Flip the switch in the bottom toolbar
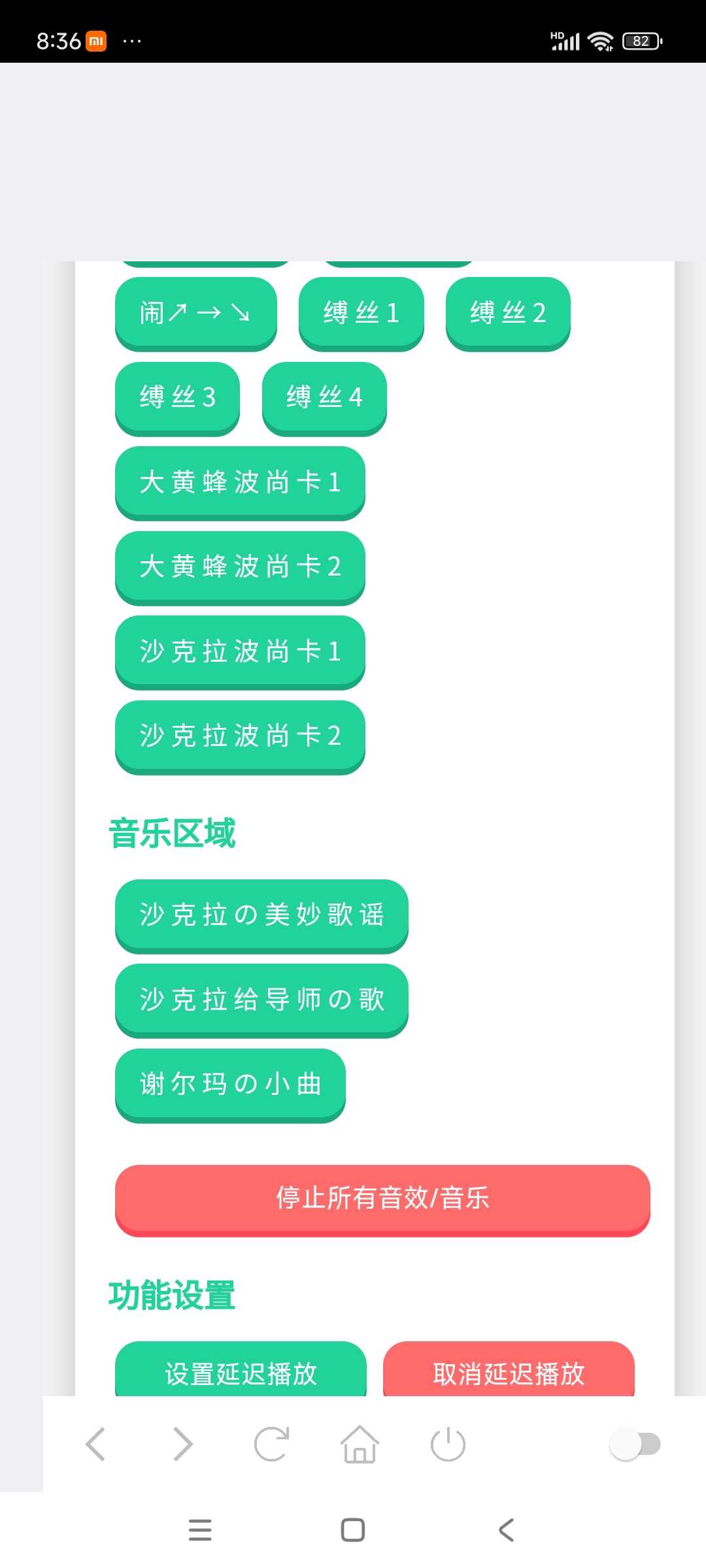The image size is (706, 1568). point(635,1445)
